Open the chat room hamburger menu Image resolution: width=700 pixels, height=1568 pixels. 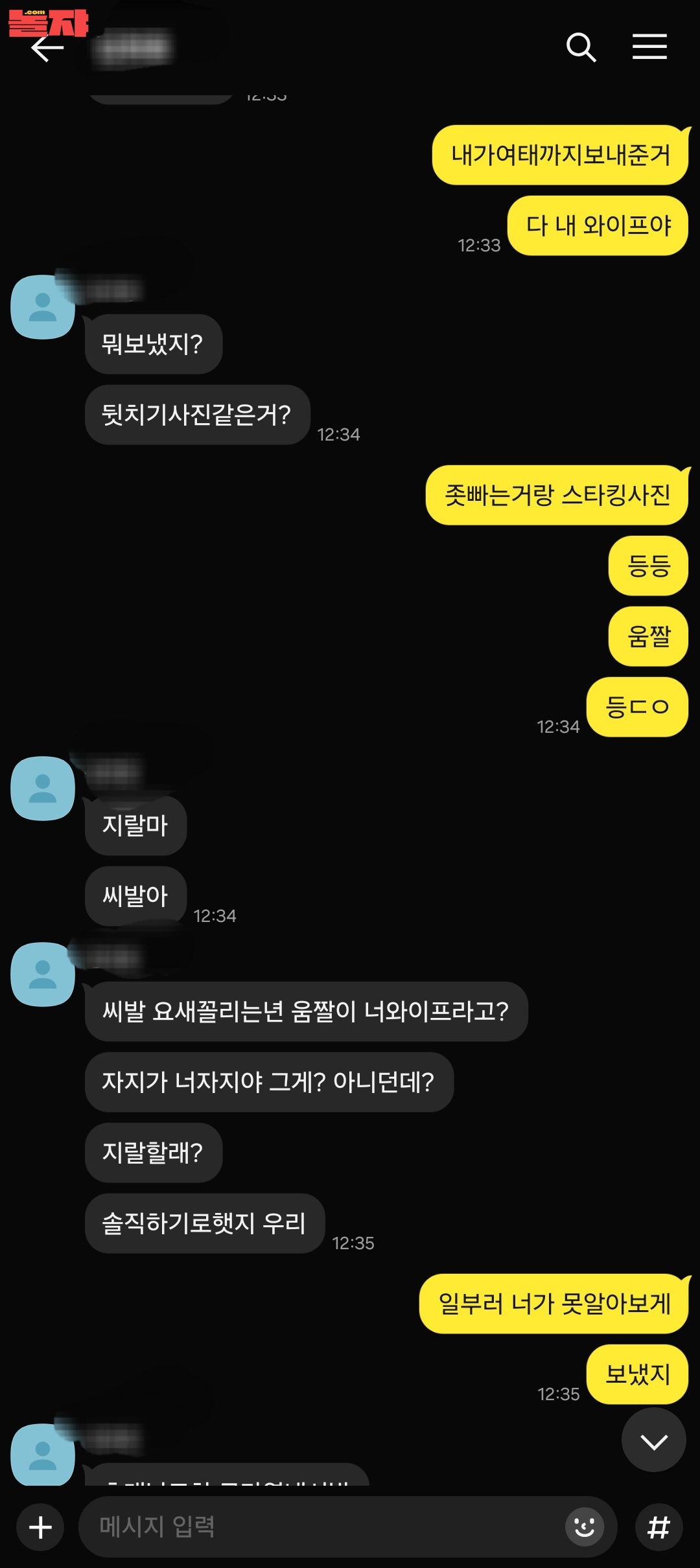(649, 47)
